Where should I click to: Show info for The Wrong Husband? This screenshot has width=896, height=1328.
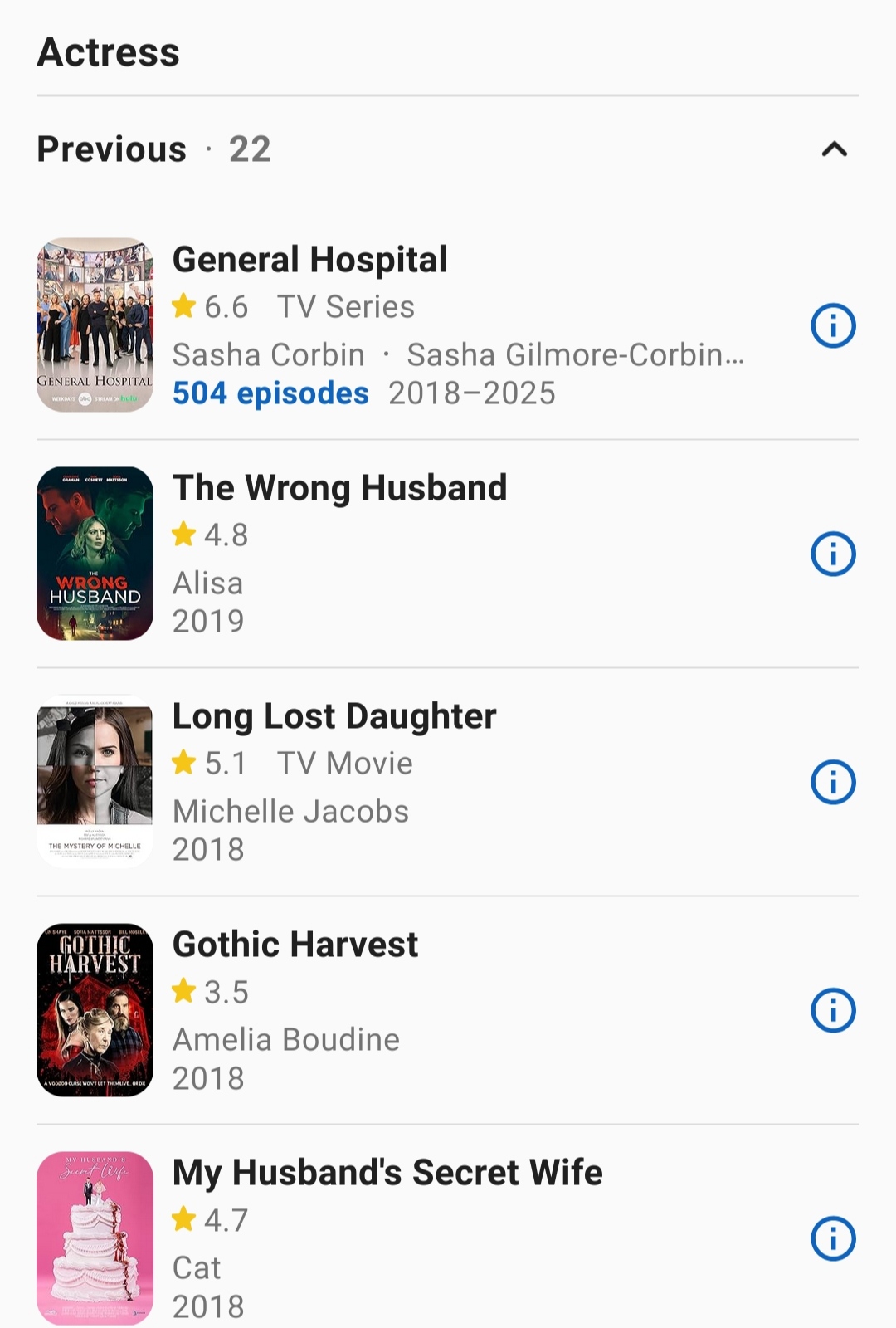(833, 554)
